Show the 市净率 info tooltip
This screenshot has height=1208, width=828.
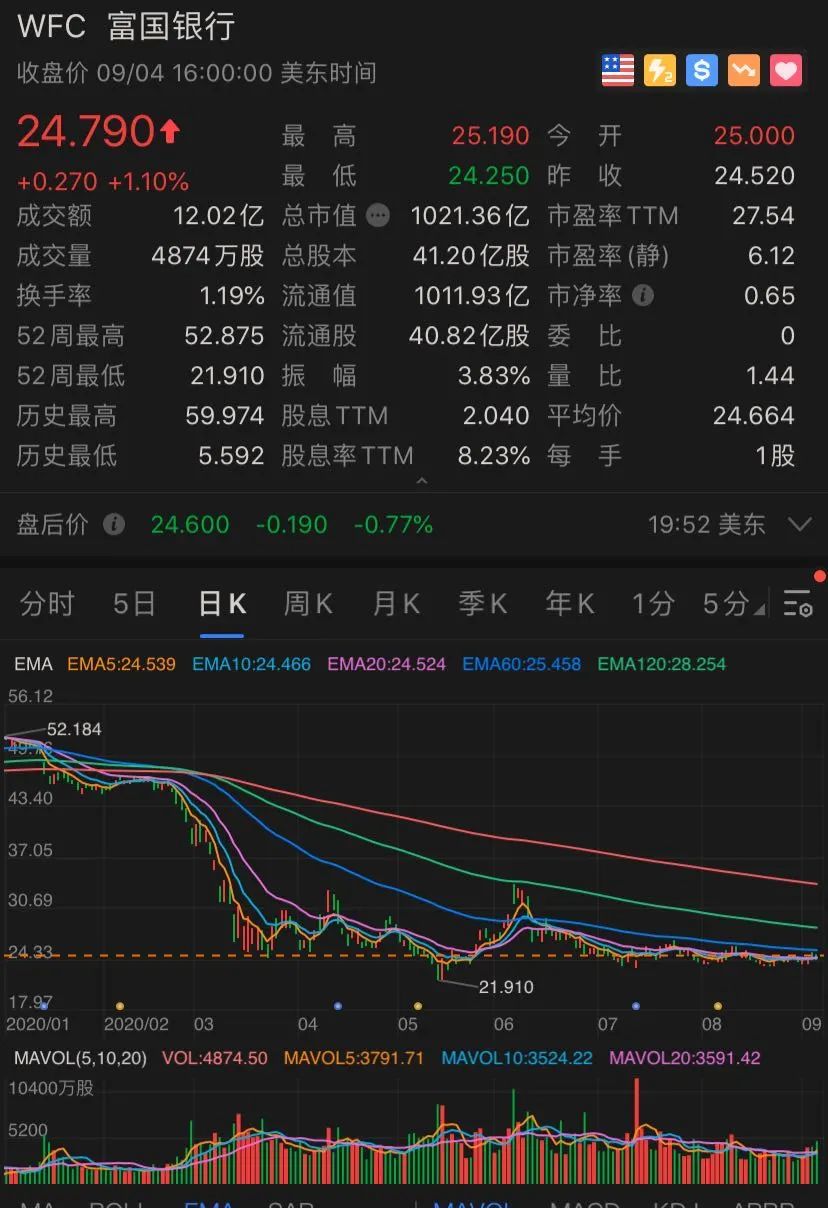[643, 296]
